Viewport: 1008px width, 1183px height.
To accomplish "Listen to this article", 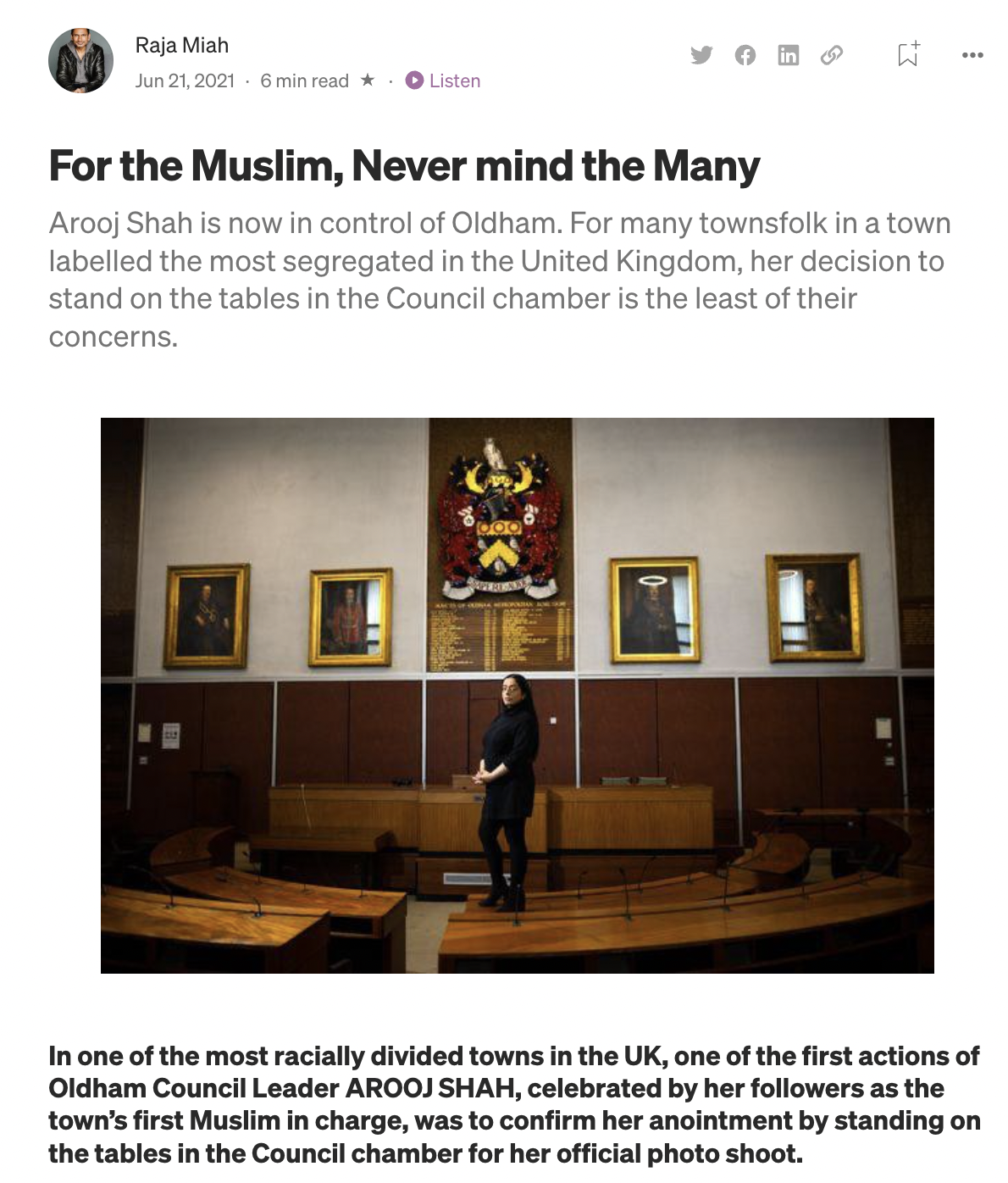I will coord(443,81).
